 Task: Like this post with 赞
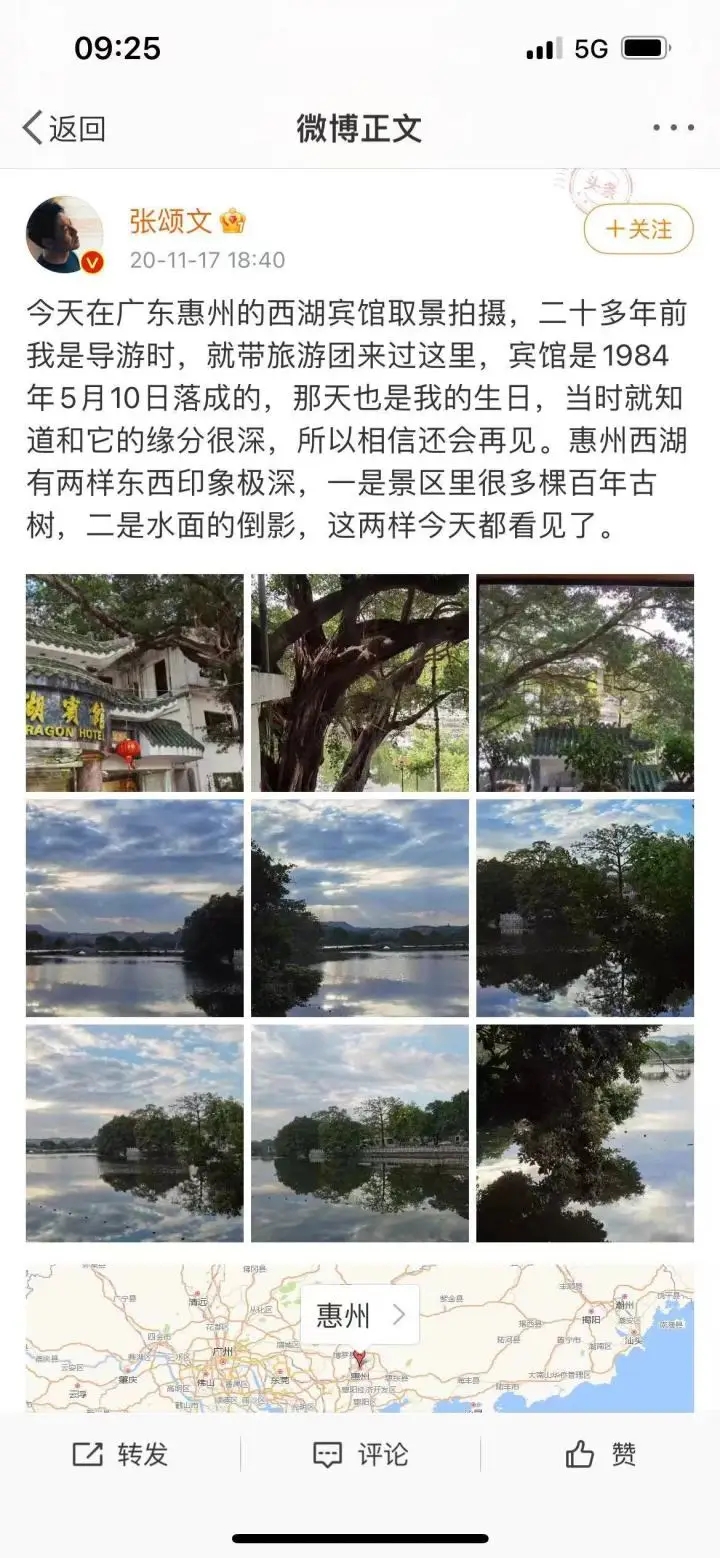point(600,1454)
